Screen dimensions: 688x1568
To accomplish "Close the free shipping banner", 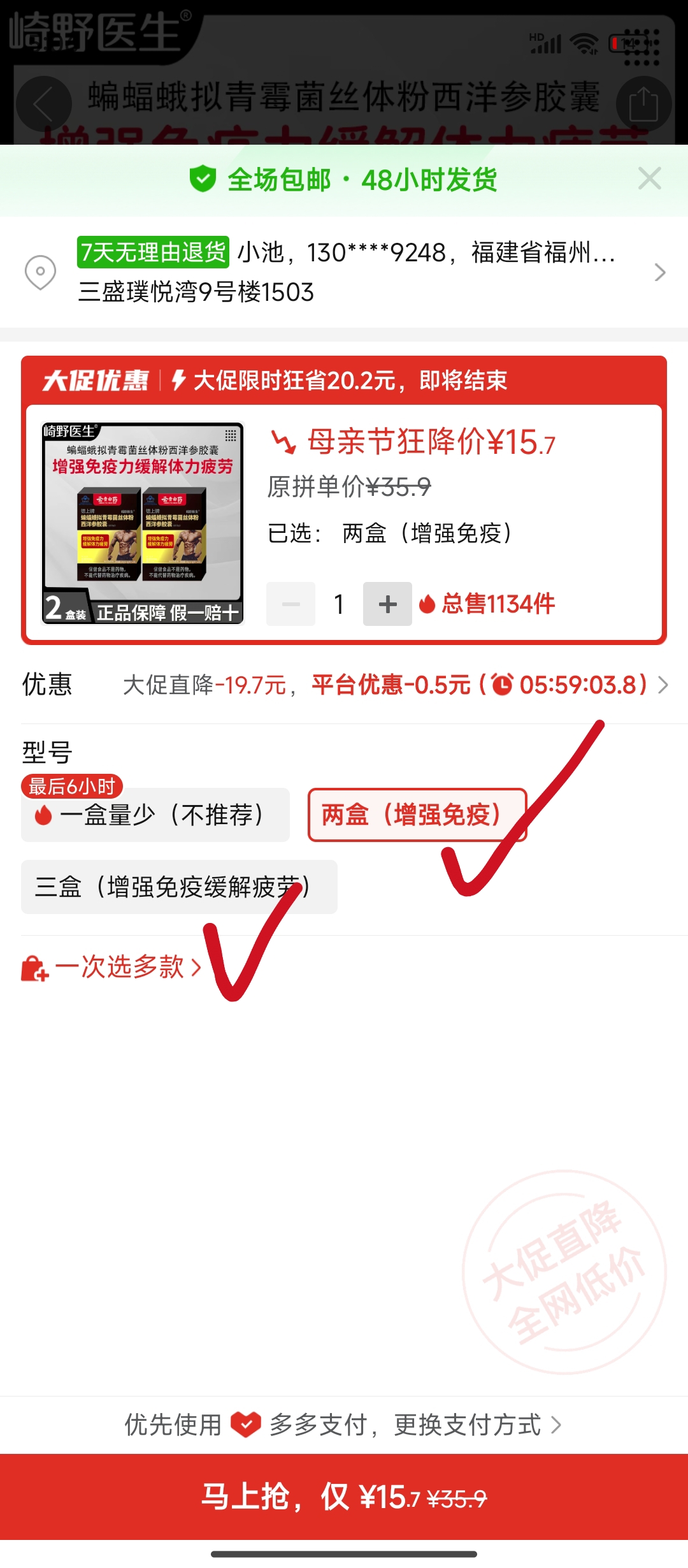I will pyautogui.click(x=649, y=179).
